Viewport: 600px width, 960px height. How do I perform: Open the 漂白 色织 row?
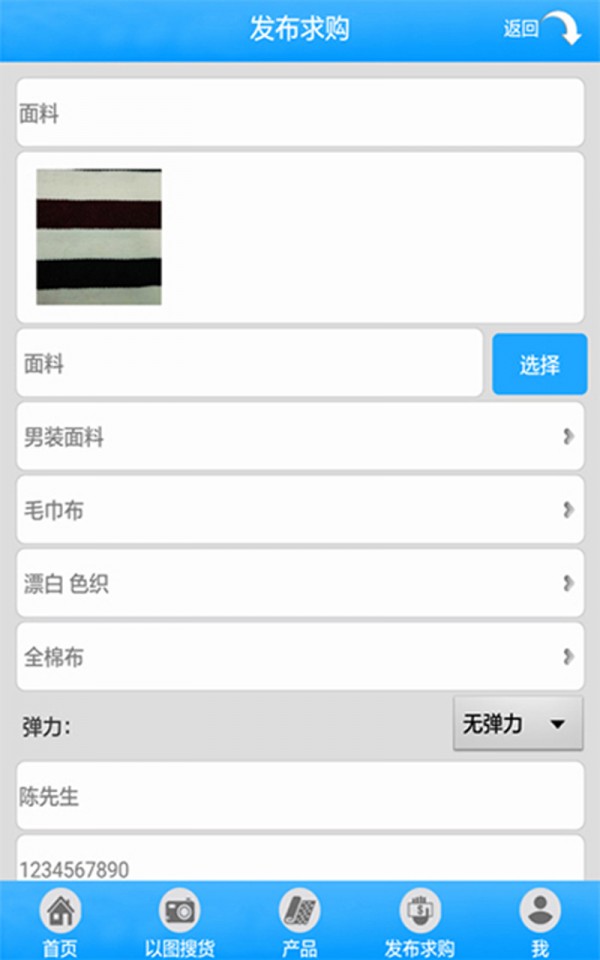coord(300,583)
